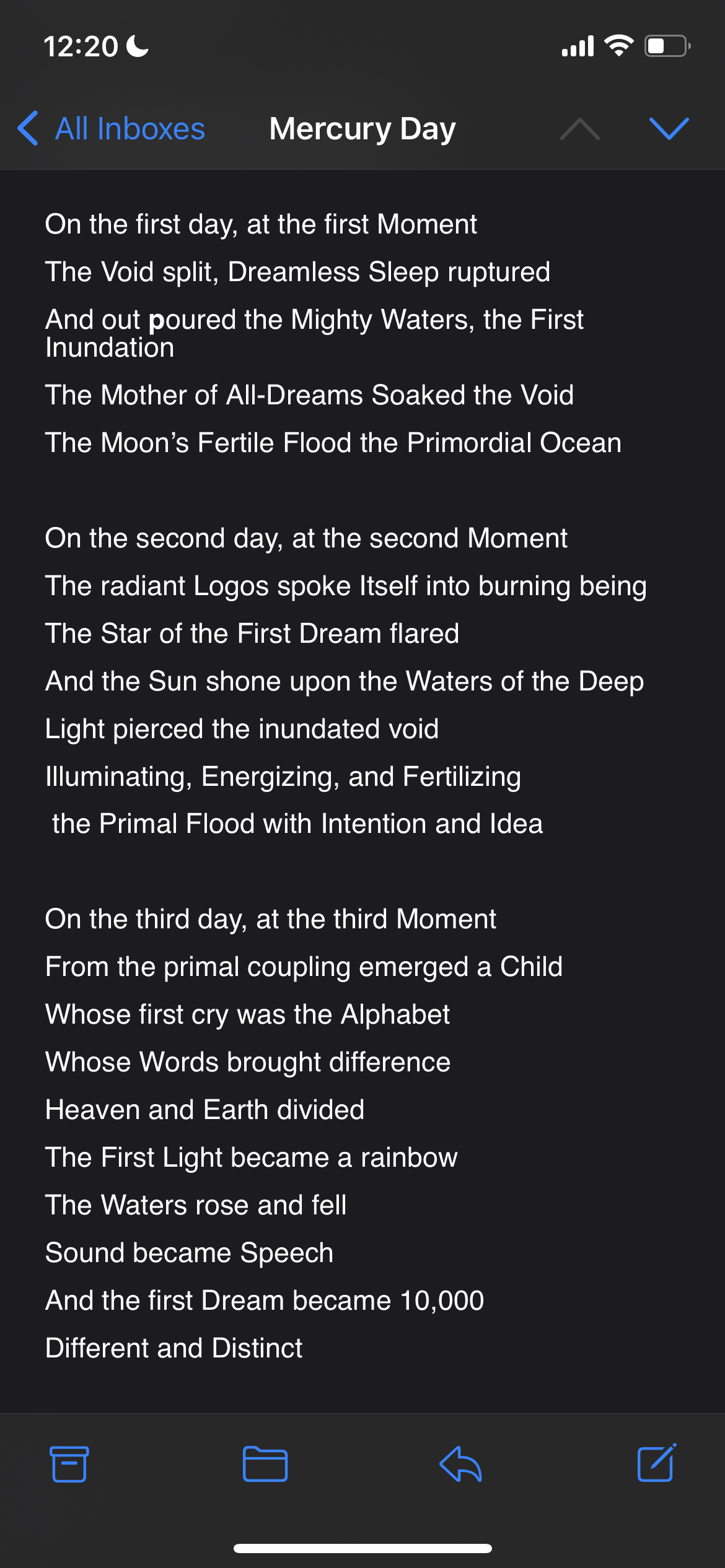Archive this Mercury Day email
This screenshot has height=1568, width=725.
pos(69,1464)
